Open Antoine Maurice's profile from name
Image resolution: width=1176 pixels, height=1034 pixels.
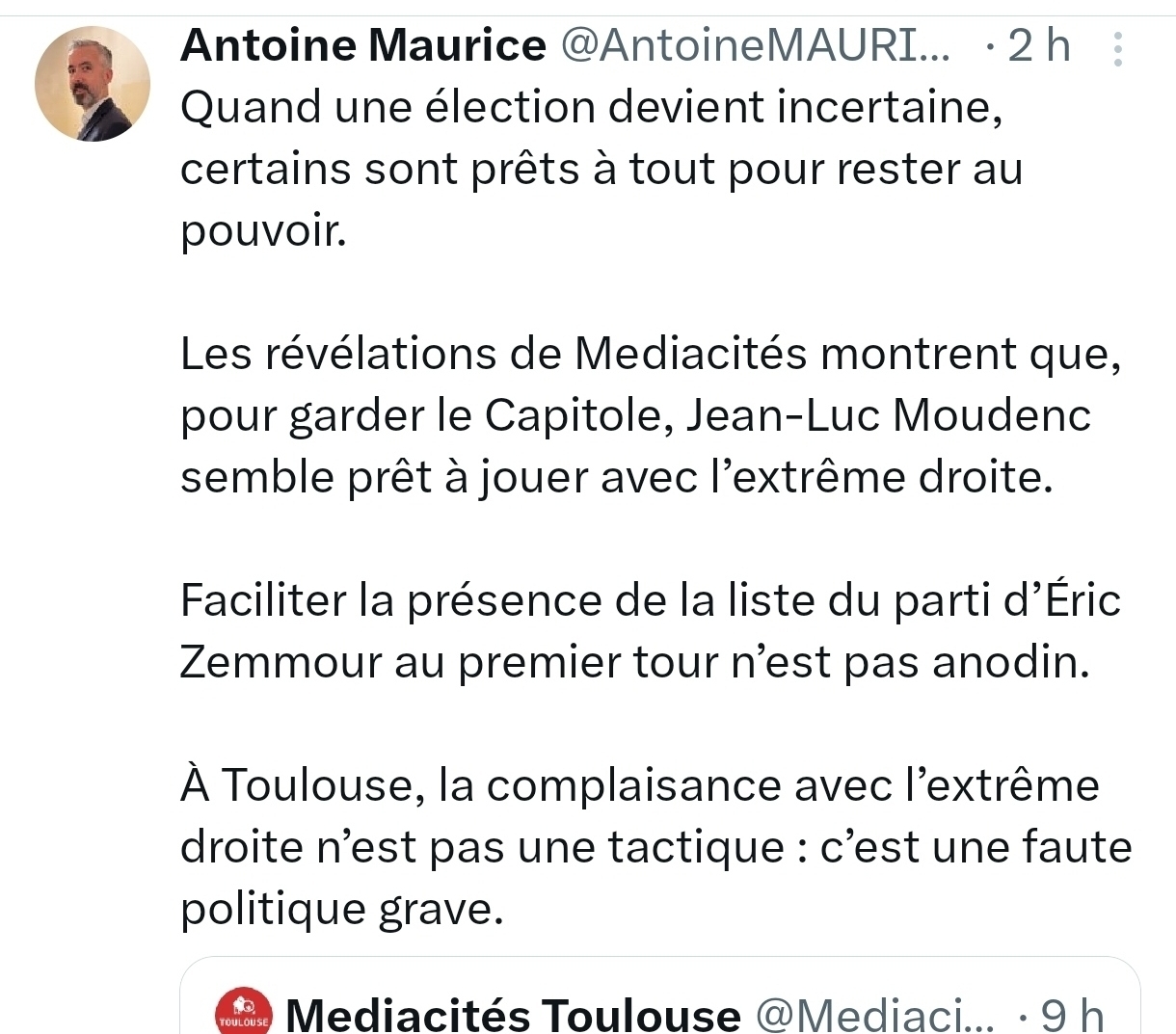pos(362,45)
